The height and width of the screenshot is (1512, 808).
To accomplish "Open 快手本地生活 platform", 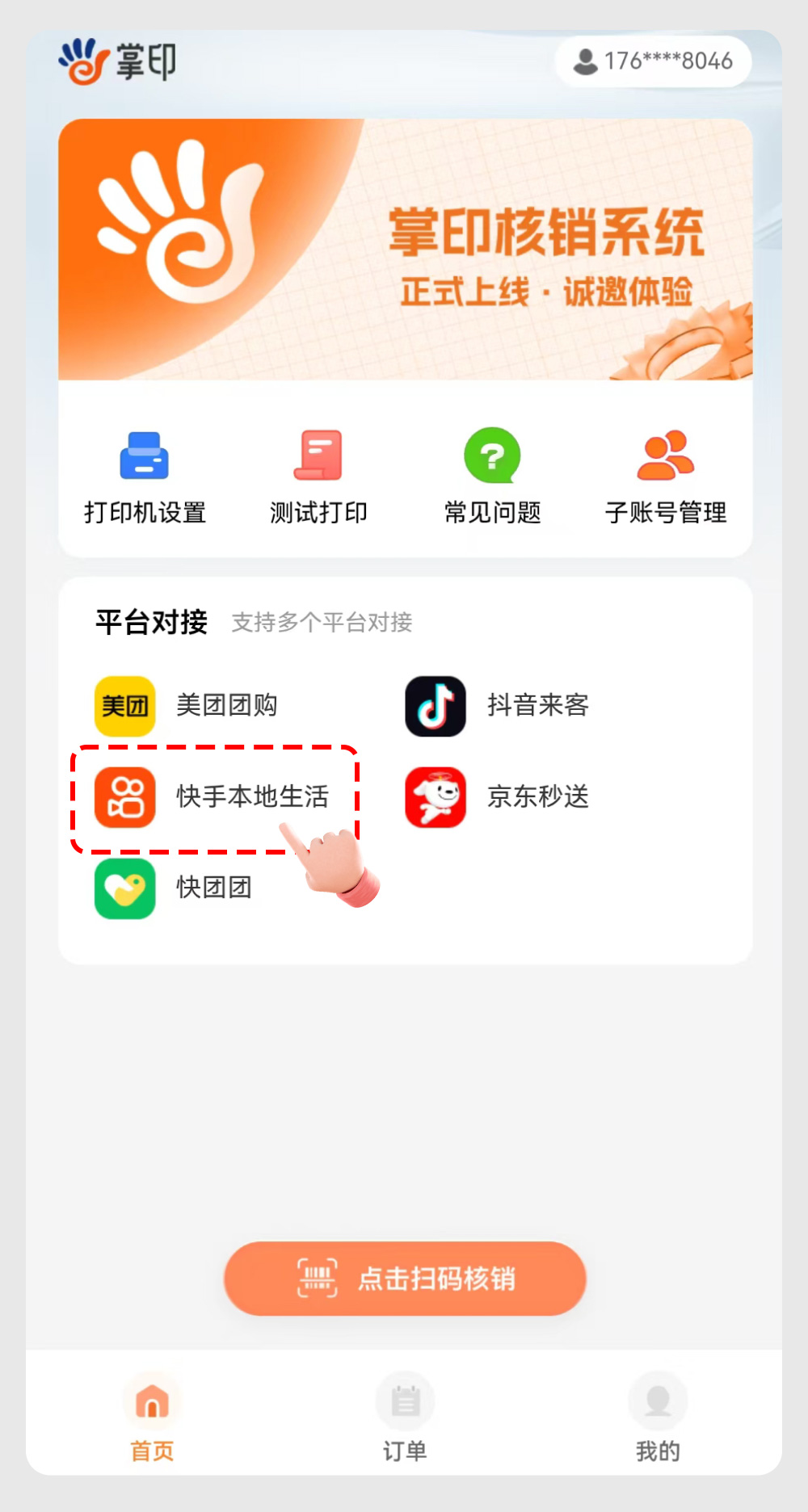I will coord(213,797).
